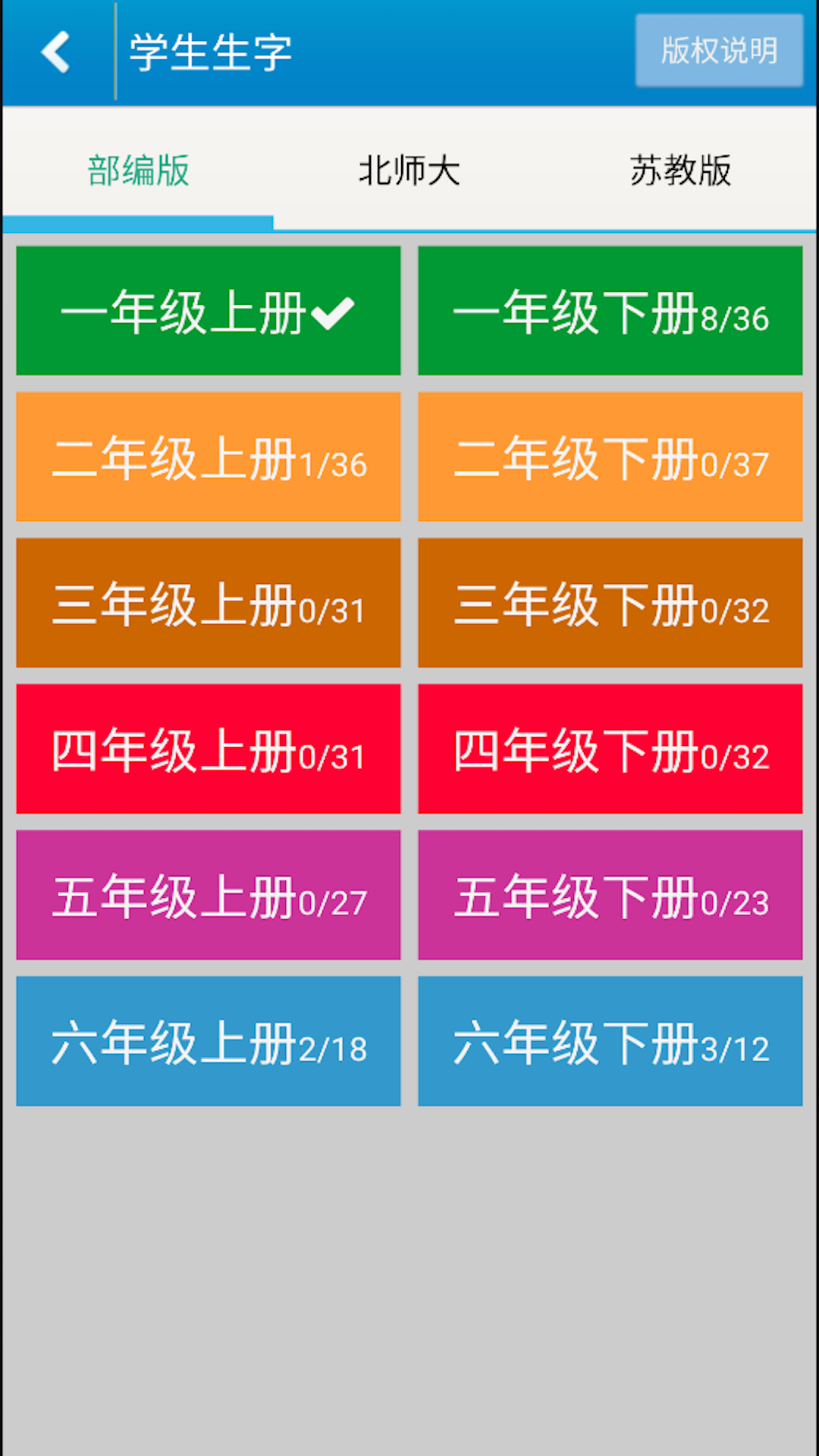Switch to the 北师大 tab
This screenshot has width=819, height=1456.
(409, 171)
